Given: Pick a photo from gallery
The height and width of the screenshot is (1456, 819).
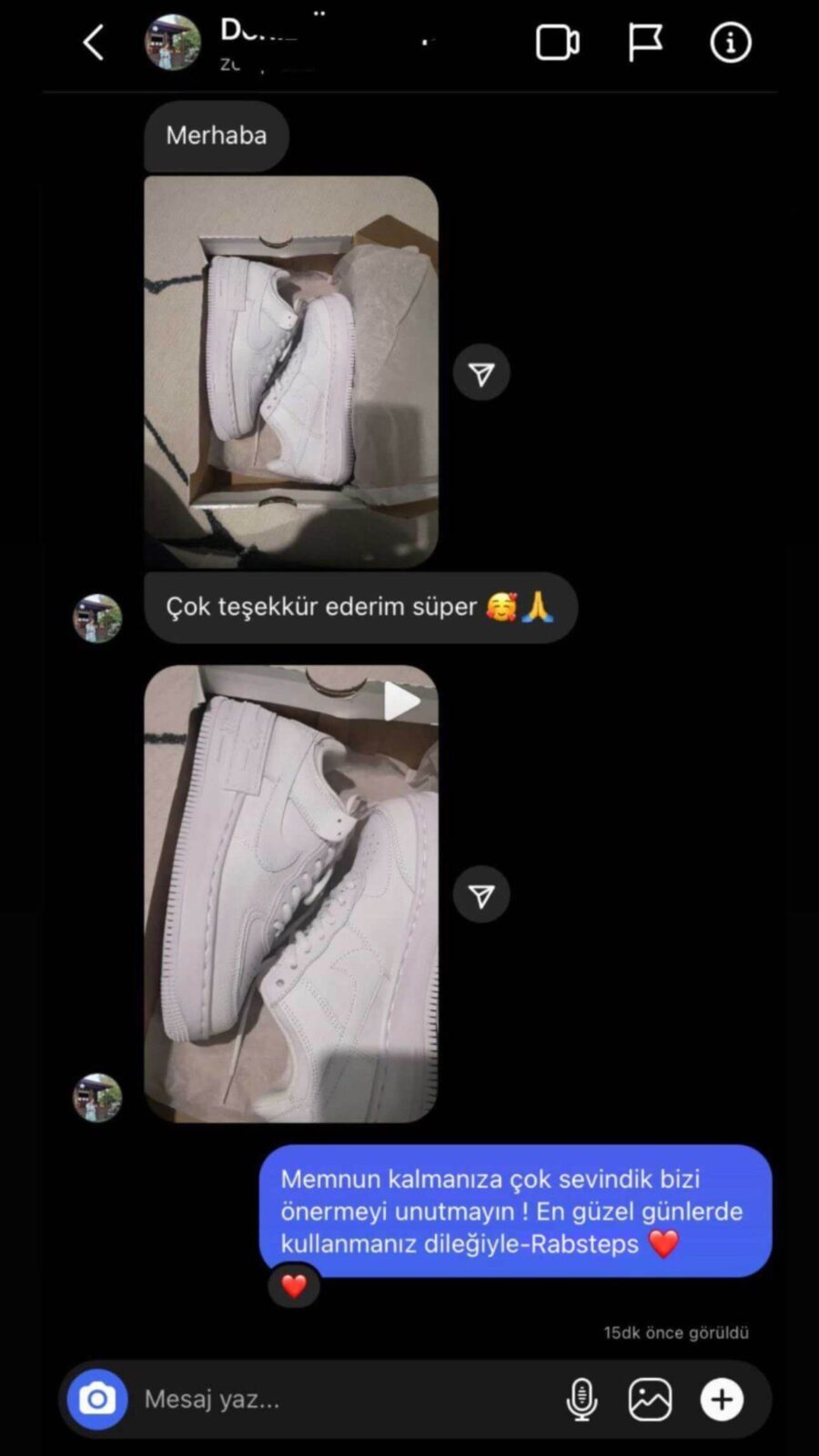Looking at the screenshot, I should pos(650,1399).
